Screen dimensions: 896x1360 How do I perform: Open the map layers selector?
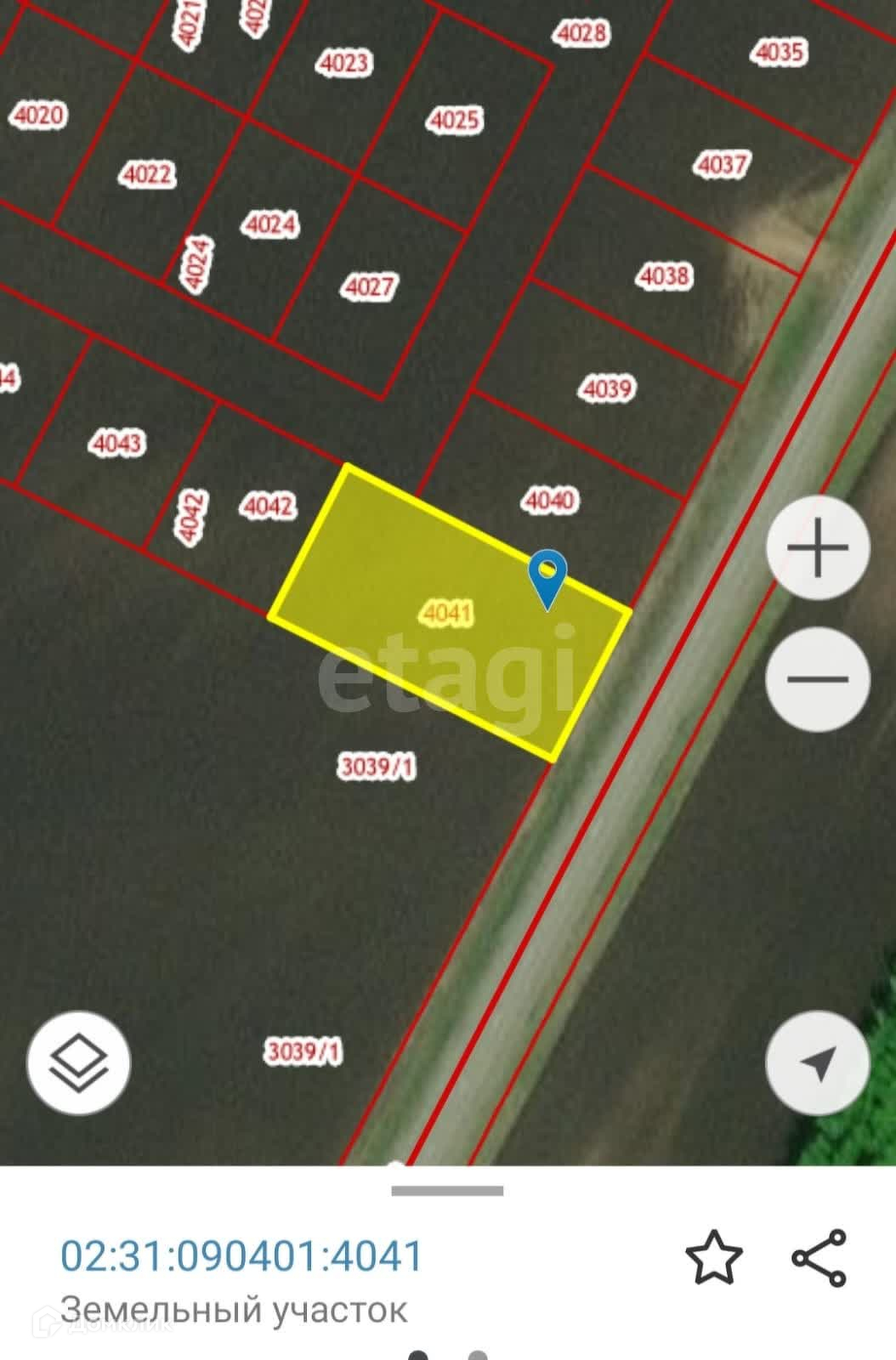point(78,1062)
